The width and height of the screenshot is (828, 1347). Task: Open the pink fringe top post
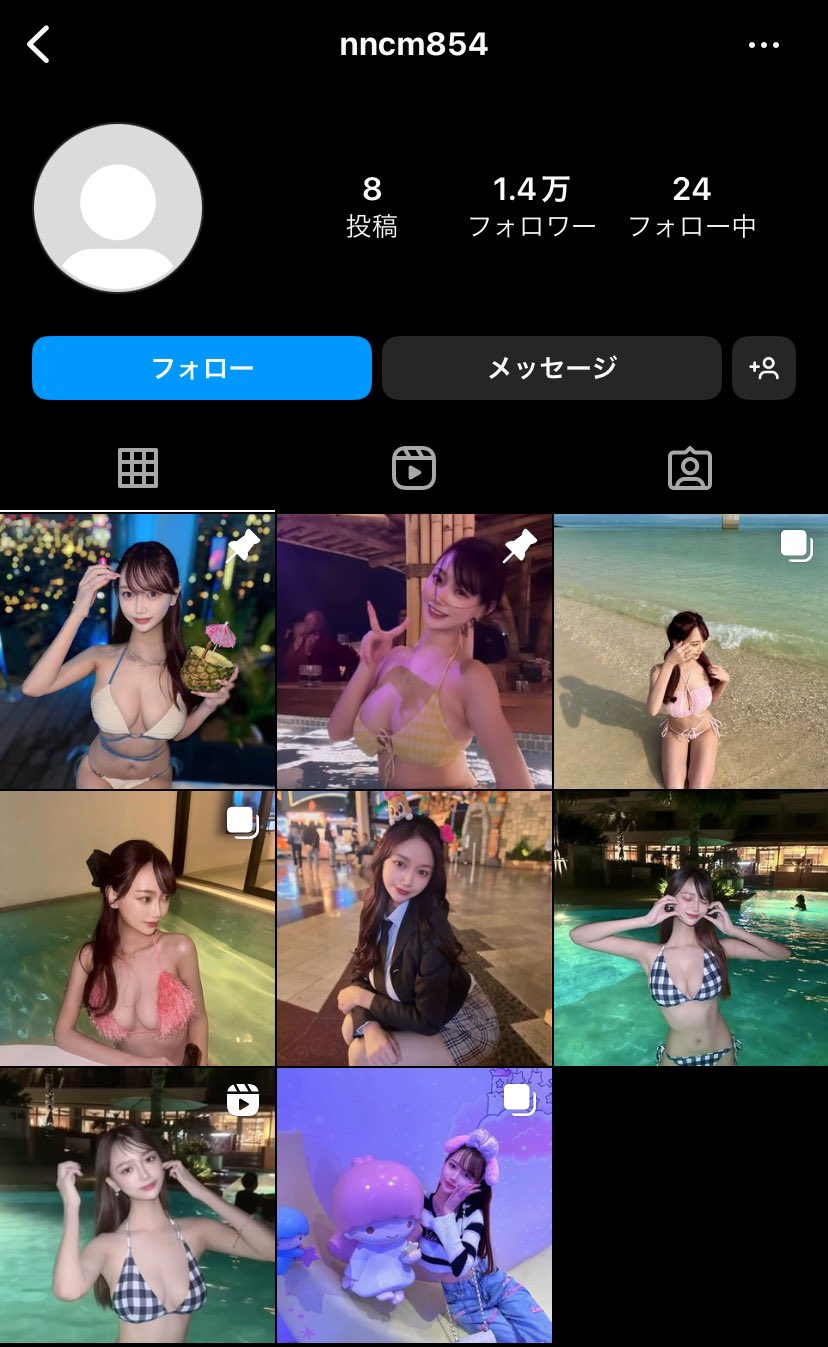point(137,928)
